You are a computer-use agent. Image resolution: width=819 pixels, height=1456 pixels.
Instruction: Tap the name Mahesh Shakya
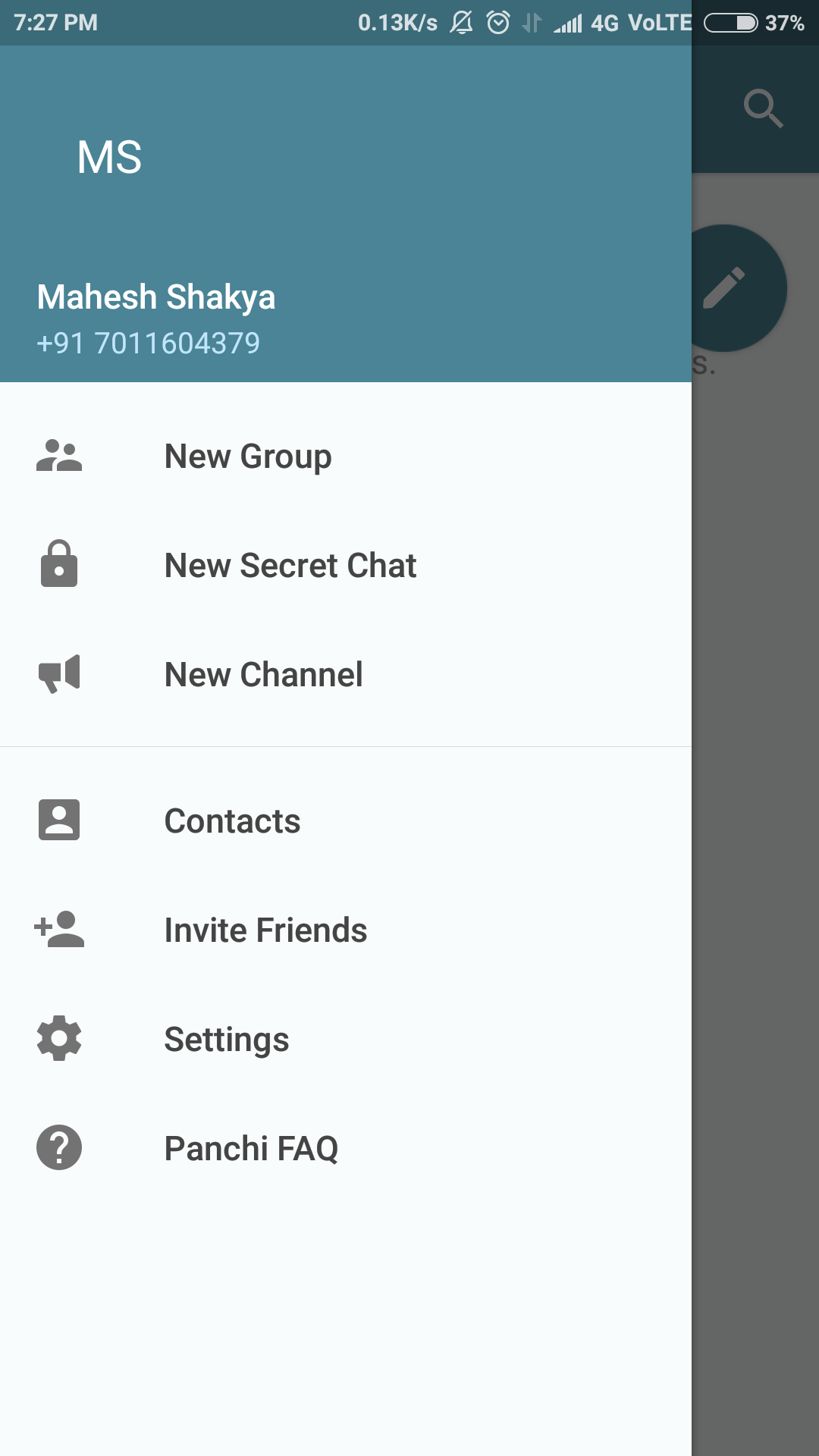click(157, 297)
